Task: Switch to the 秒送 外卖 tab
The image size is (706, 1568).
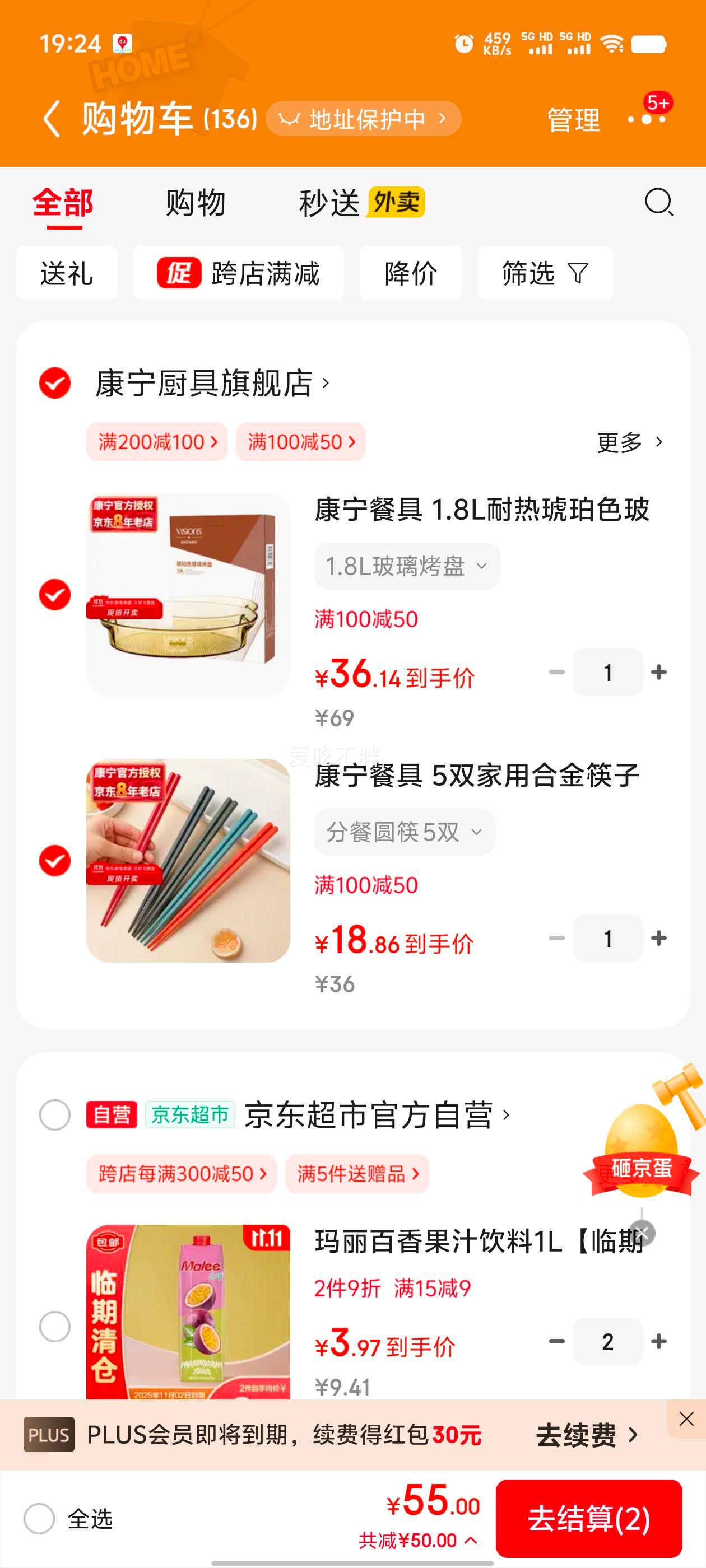Action: click(x=361, y=203)
